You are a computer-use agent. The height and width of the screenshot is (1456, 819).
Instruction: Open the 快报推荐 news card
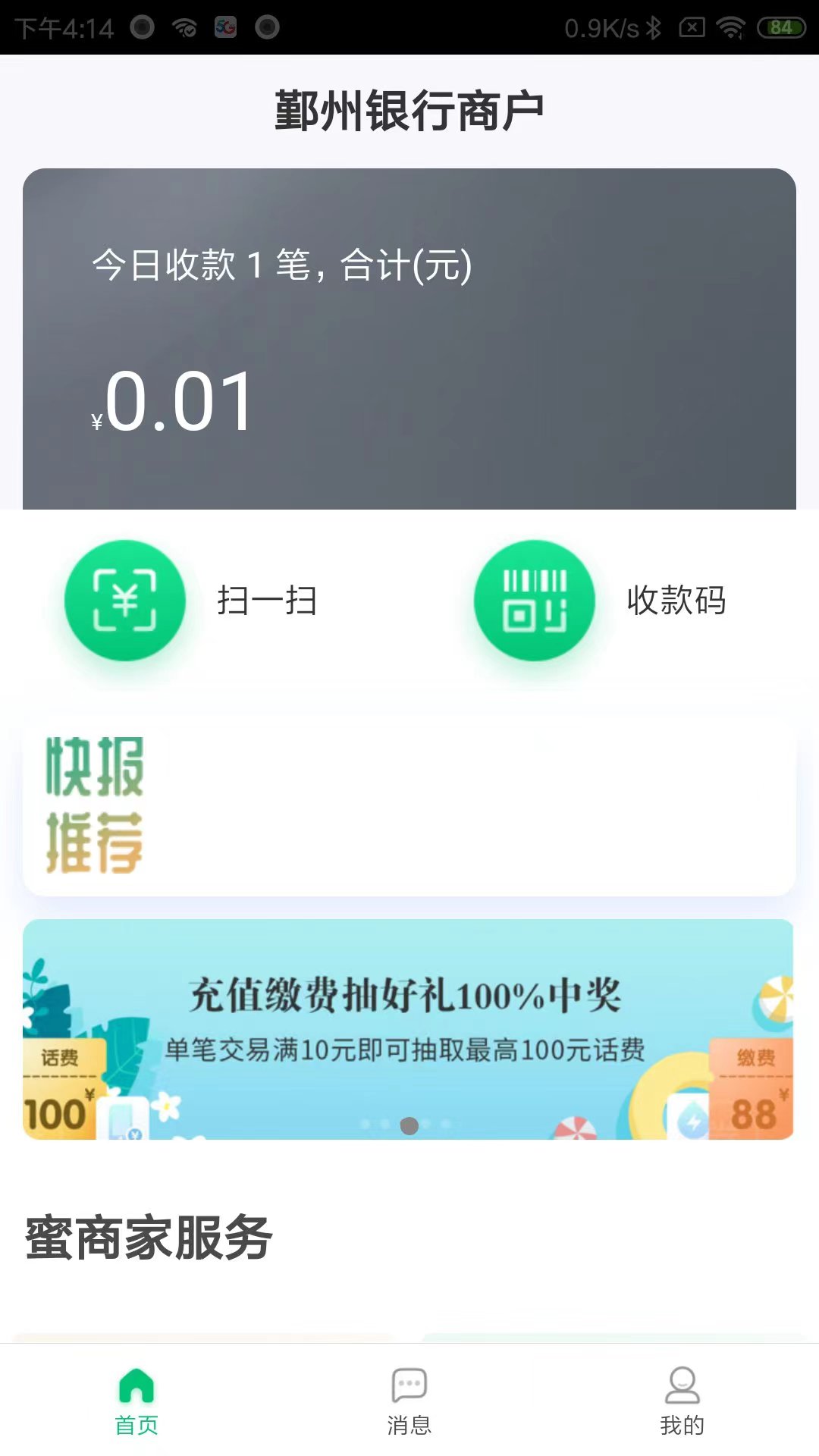pos(409,807)
